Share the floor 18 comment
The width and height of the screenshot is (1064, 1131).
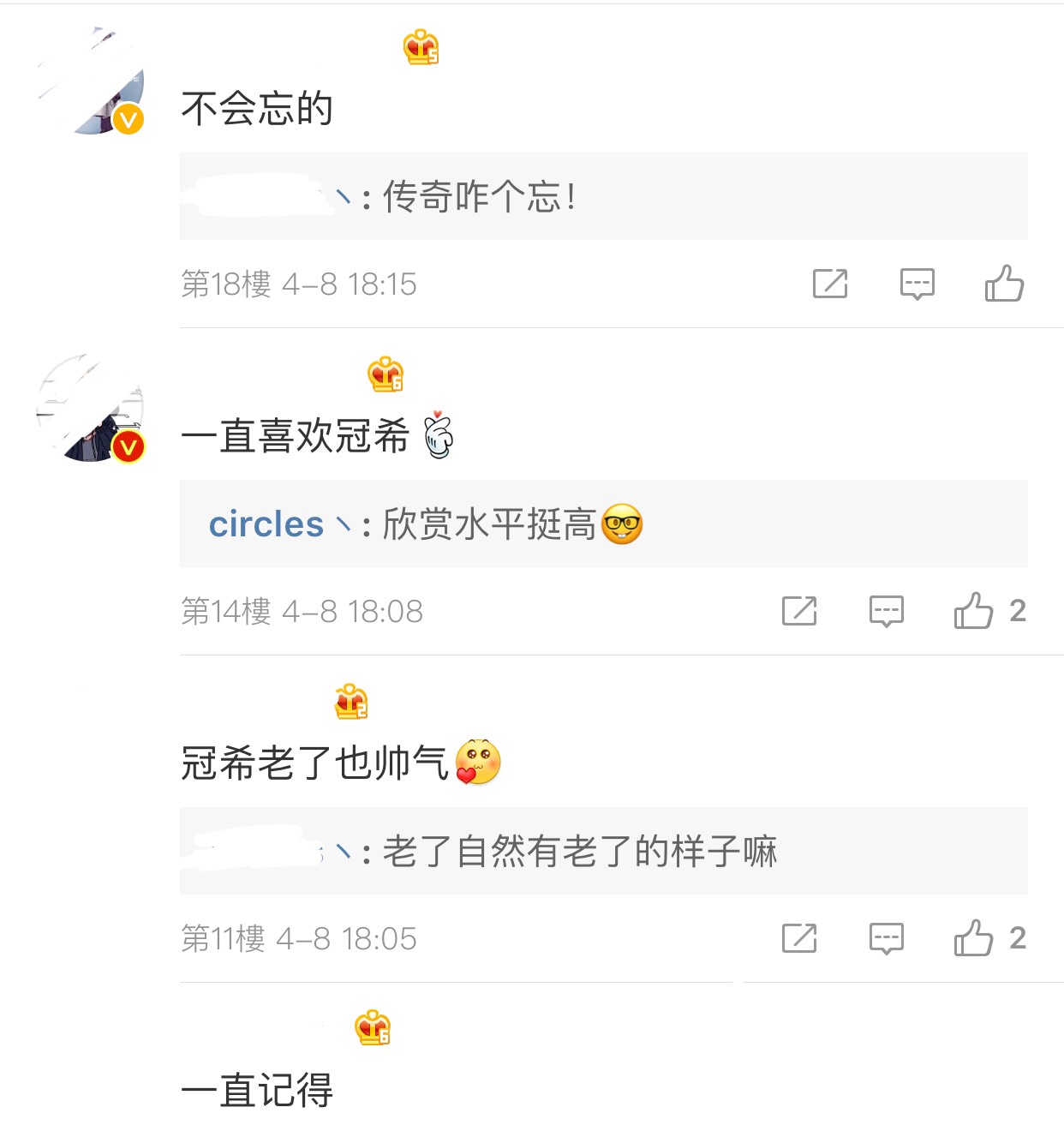click(829, 284)
